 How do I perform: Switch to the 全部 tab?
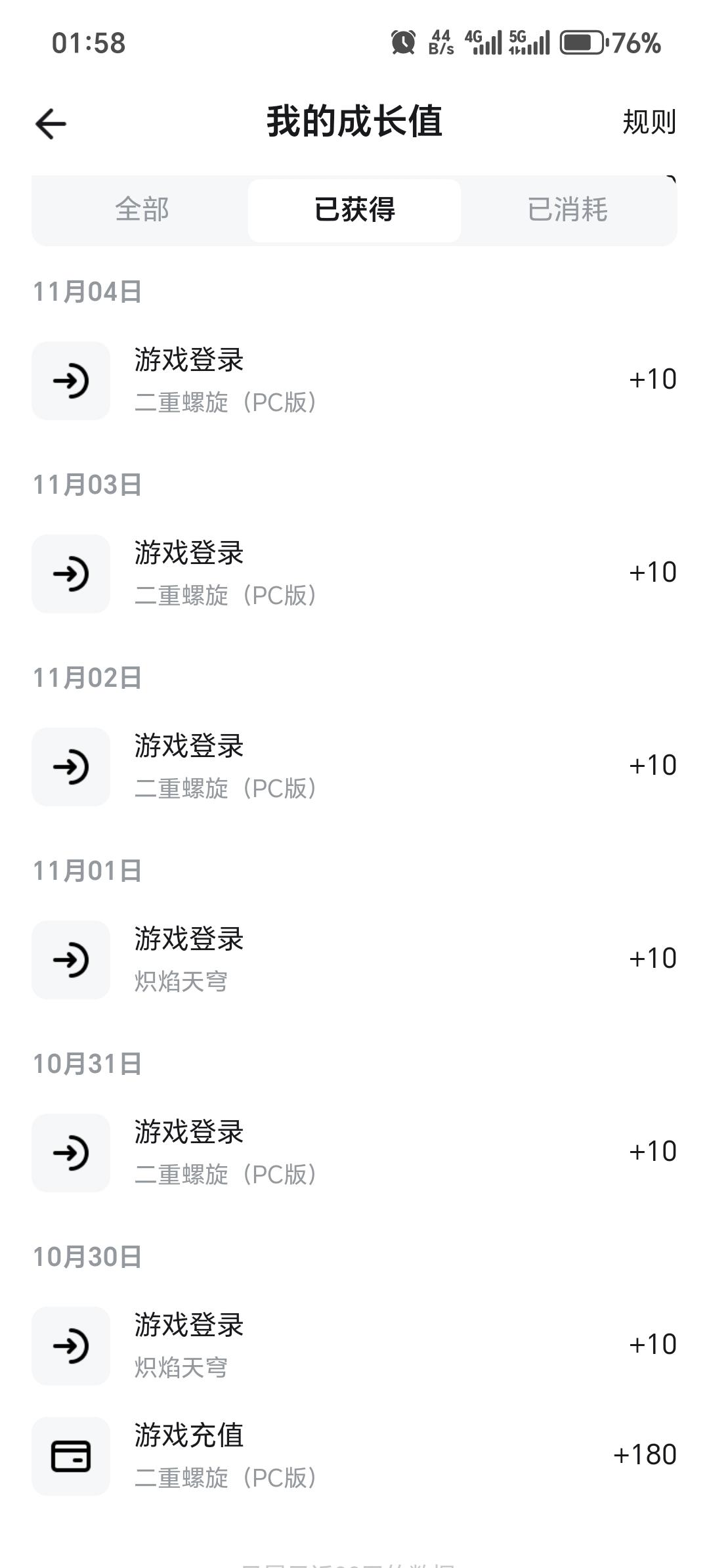[x=142, y=210]
